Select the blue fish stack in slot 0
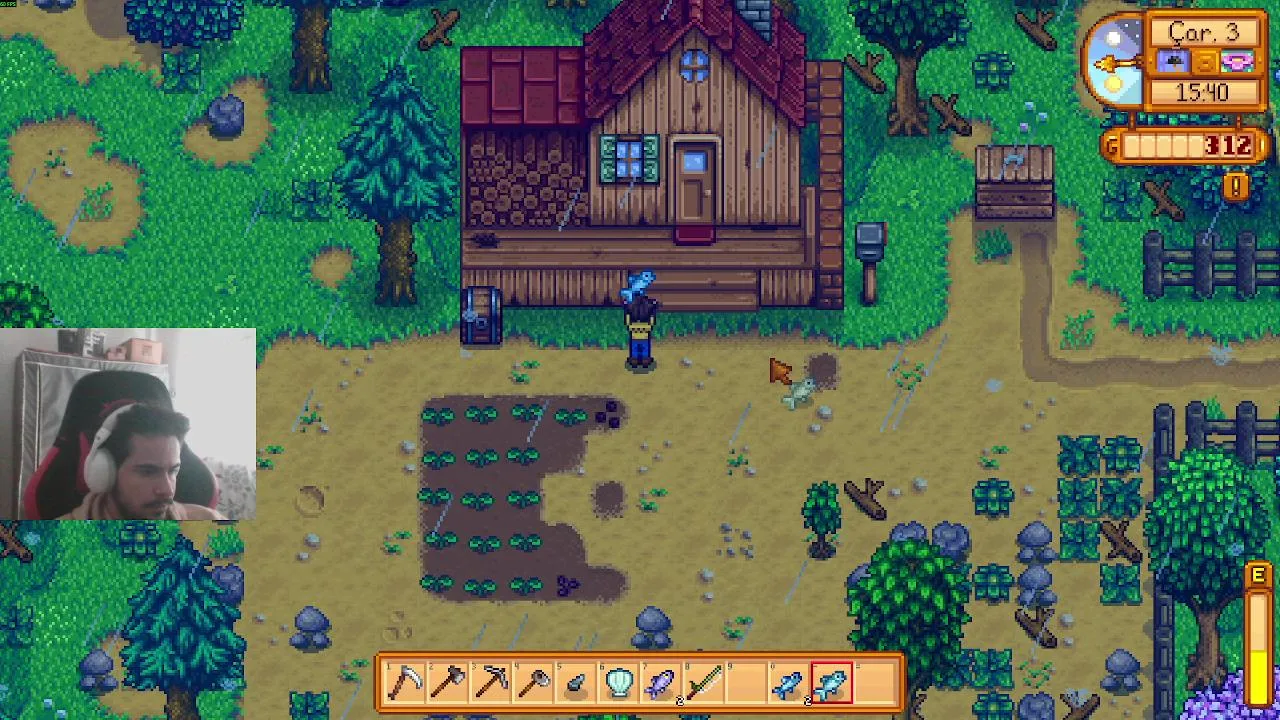Viewport: 1280px width, 720px height. (x=790, y=683)
